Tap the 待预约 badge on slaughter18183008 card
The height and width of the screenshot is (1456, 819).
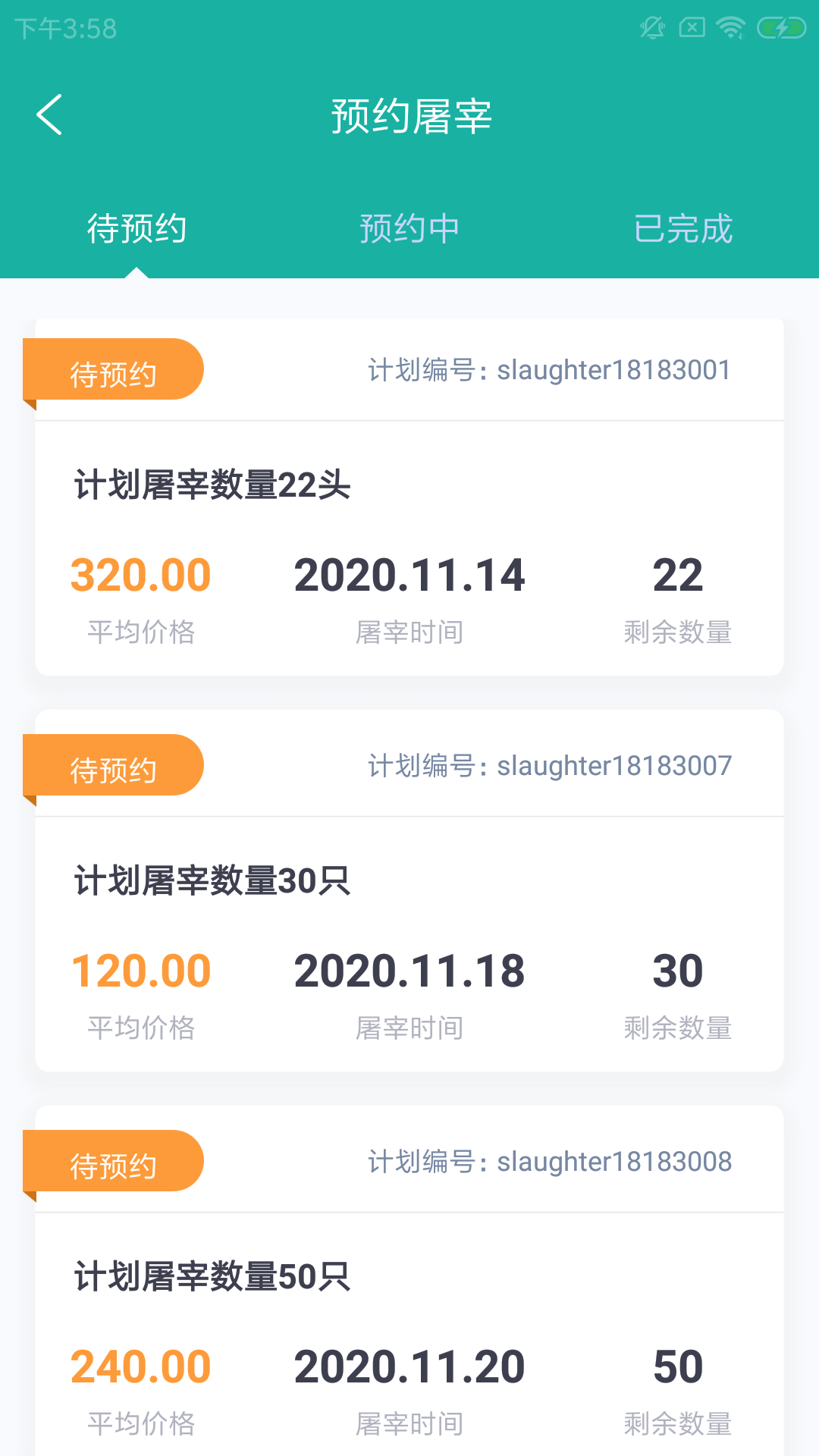coord(114,1162)
